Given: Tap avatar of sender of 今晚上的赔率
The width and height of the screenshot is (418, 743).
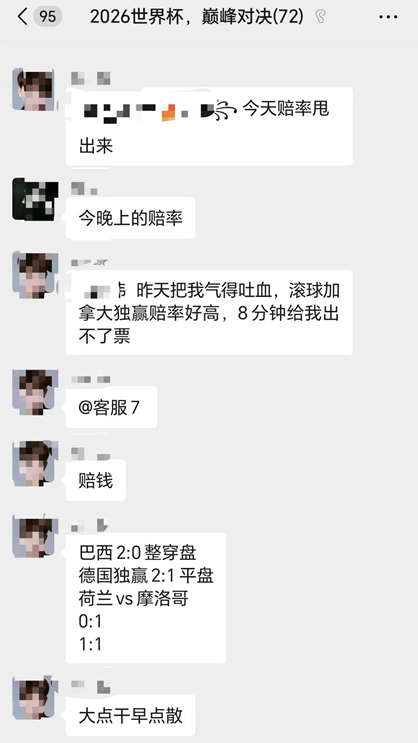Looking at the screenshot, I should [x=35, y=199].
